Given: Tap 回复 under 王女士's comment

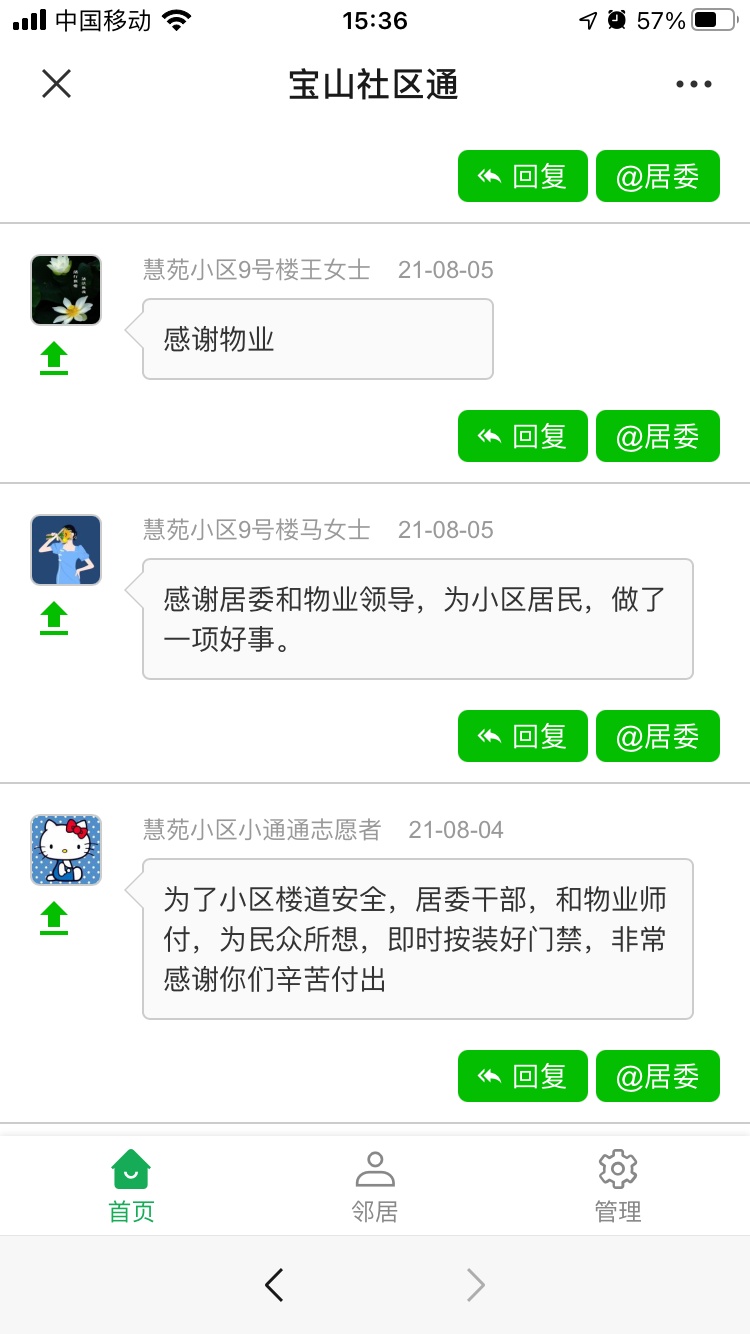Looking at the screenshot, I should [522, 436].
